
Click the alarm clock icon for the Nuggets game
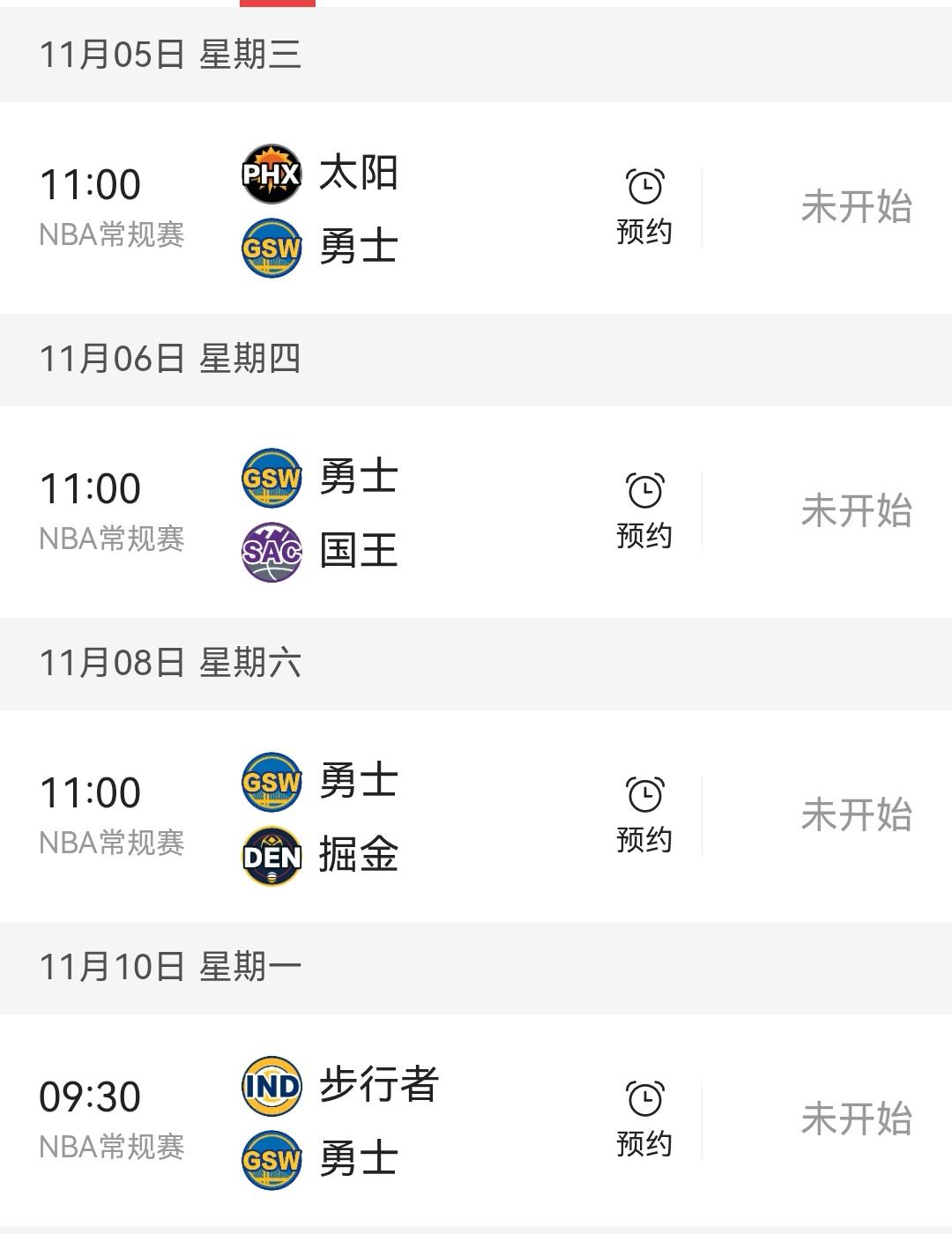[644, 796]
